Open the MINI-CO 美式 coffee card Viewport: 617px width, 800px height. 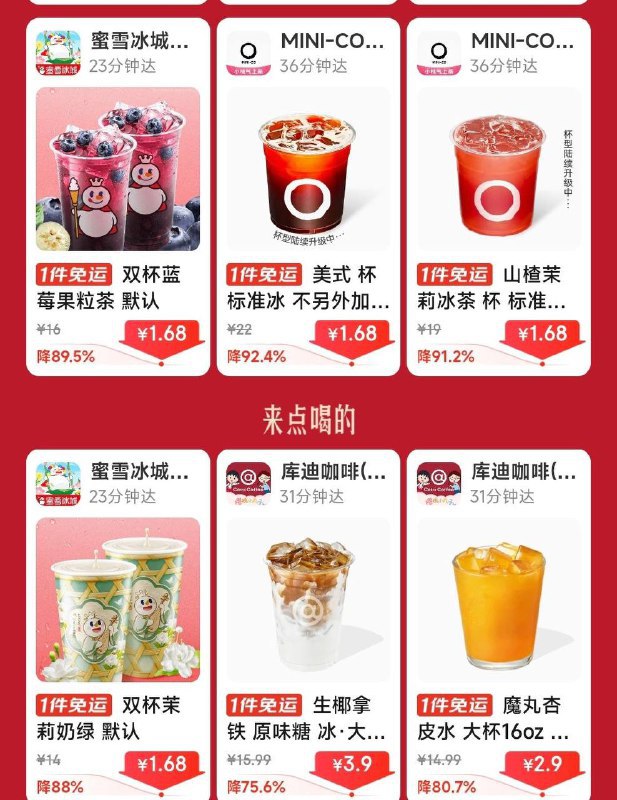click(x=307, y=169)
